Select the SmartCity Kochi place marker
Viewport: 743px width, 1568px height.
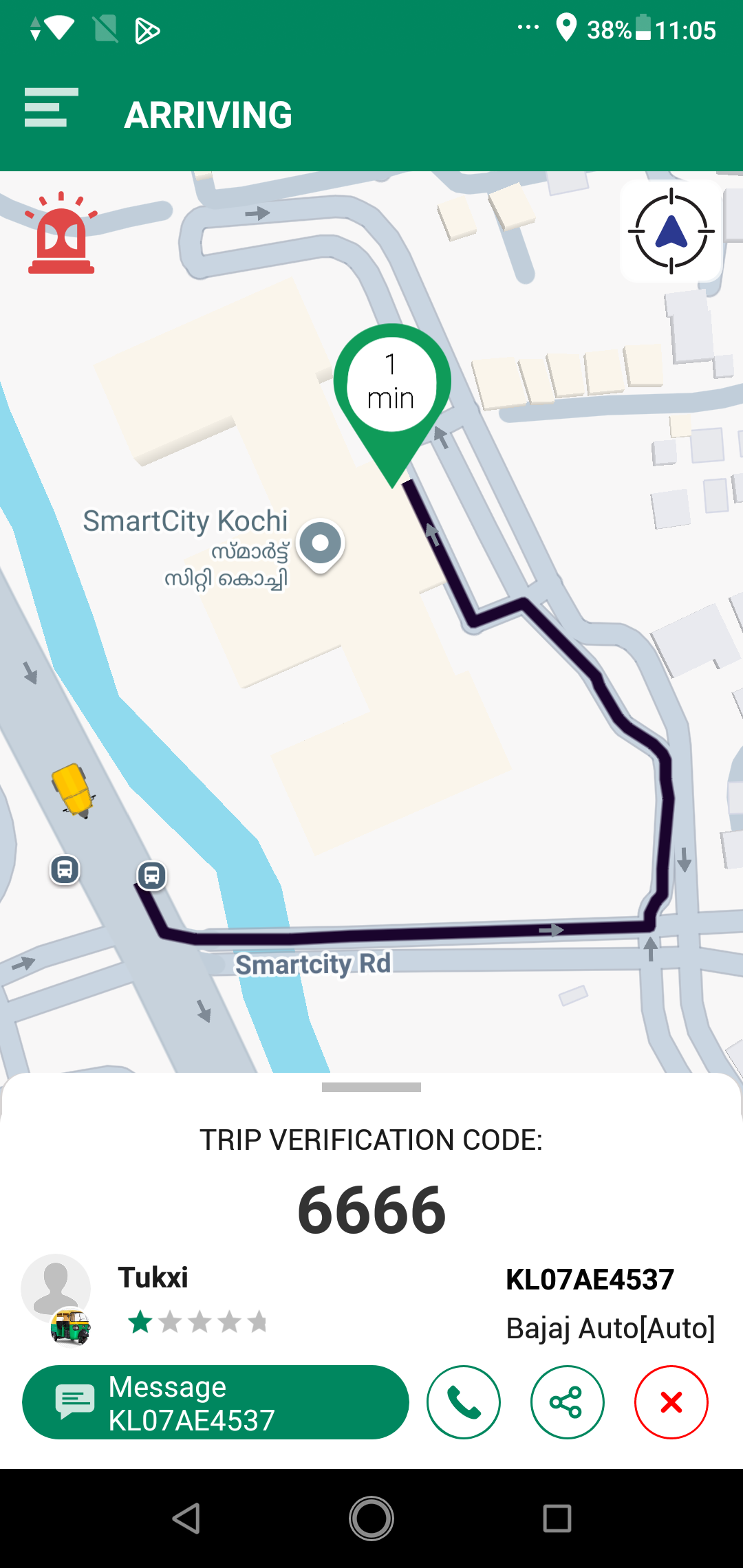click(321, 543)
